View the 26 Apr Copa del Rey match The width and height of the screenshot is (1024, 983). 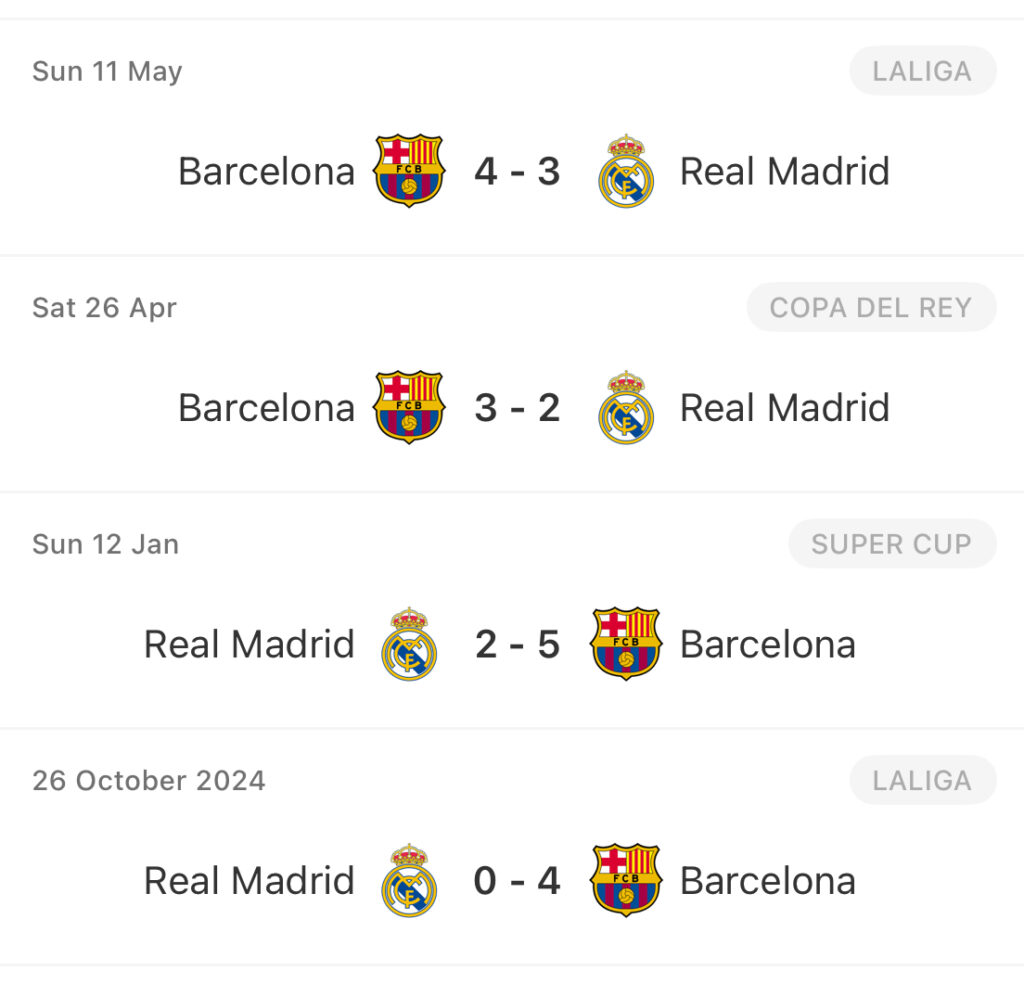516,408
